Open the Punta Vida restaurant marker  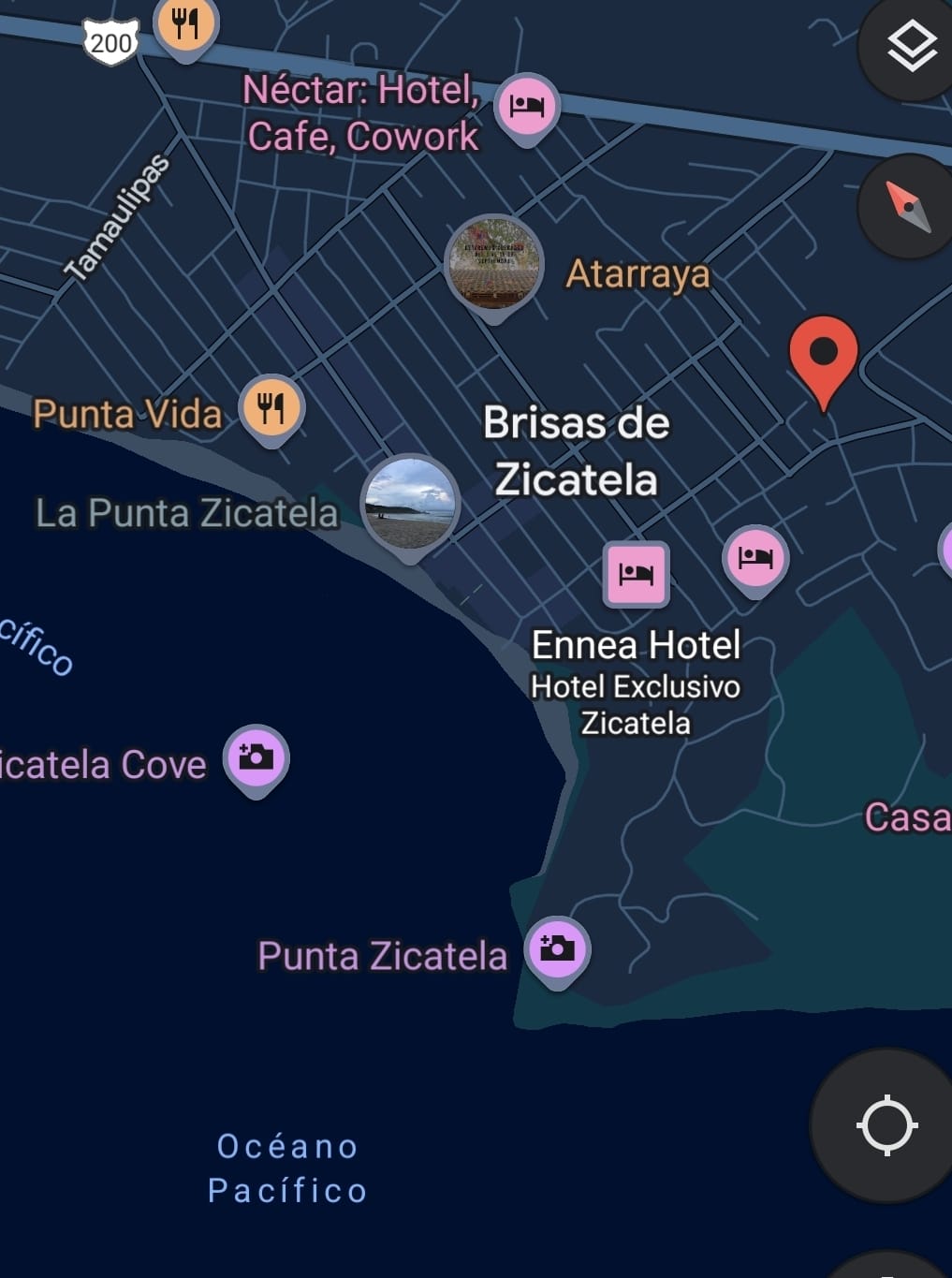pos(271,408)
